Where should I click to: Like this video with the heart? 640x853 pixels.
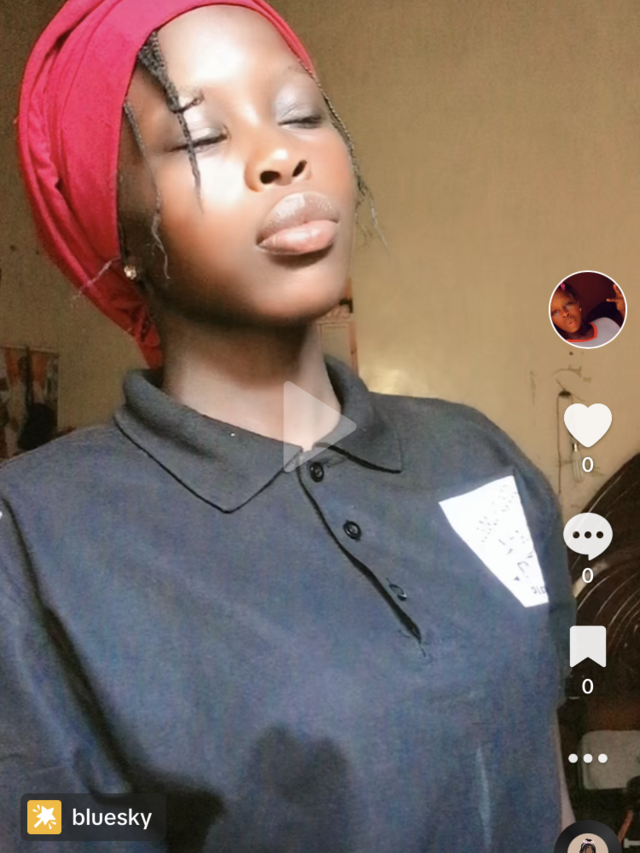pos(587,425)
